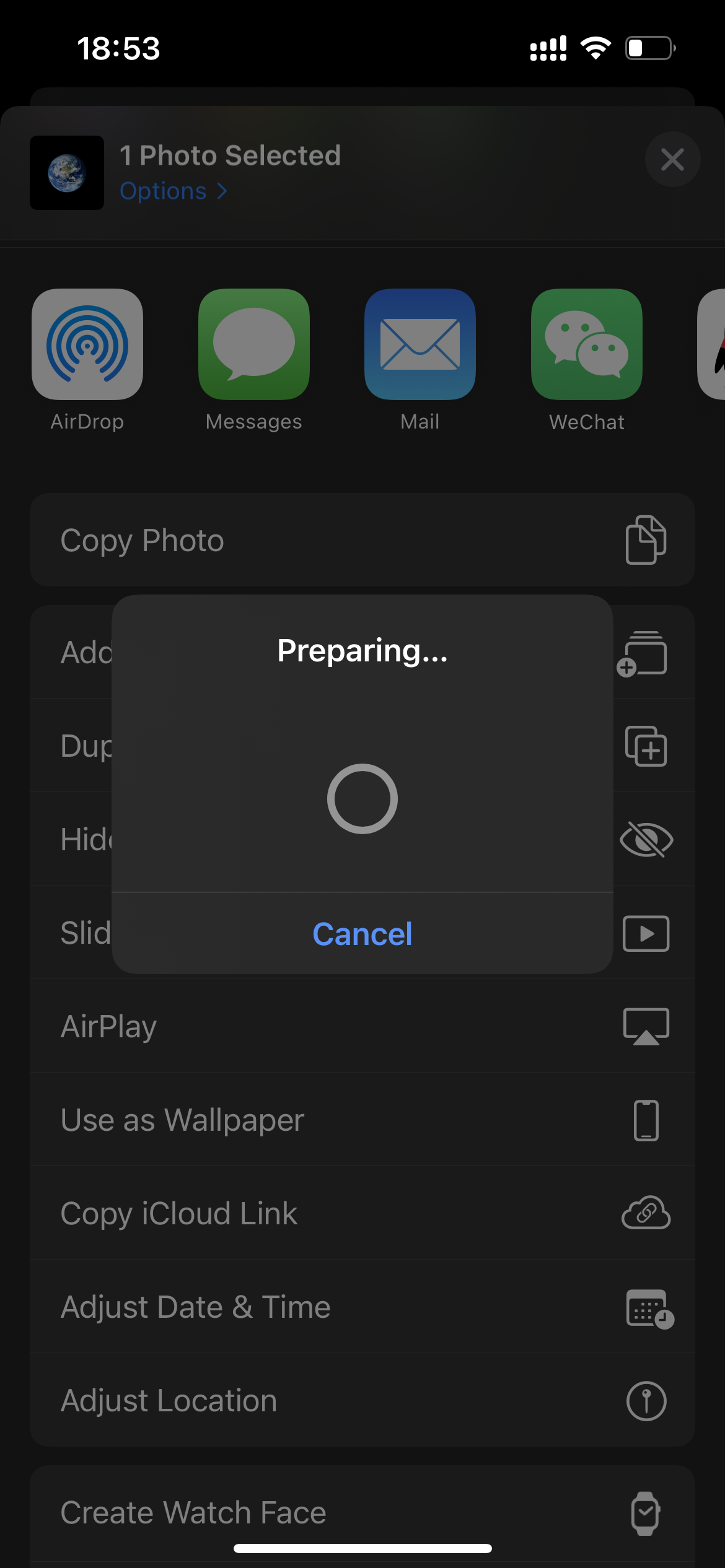The width and height of the screenshot is (725, 1568).
Task: Send photo with Mail
Action: point(420,344)
